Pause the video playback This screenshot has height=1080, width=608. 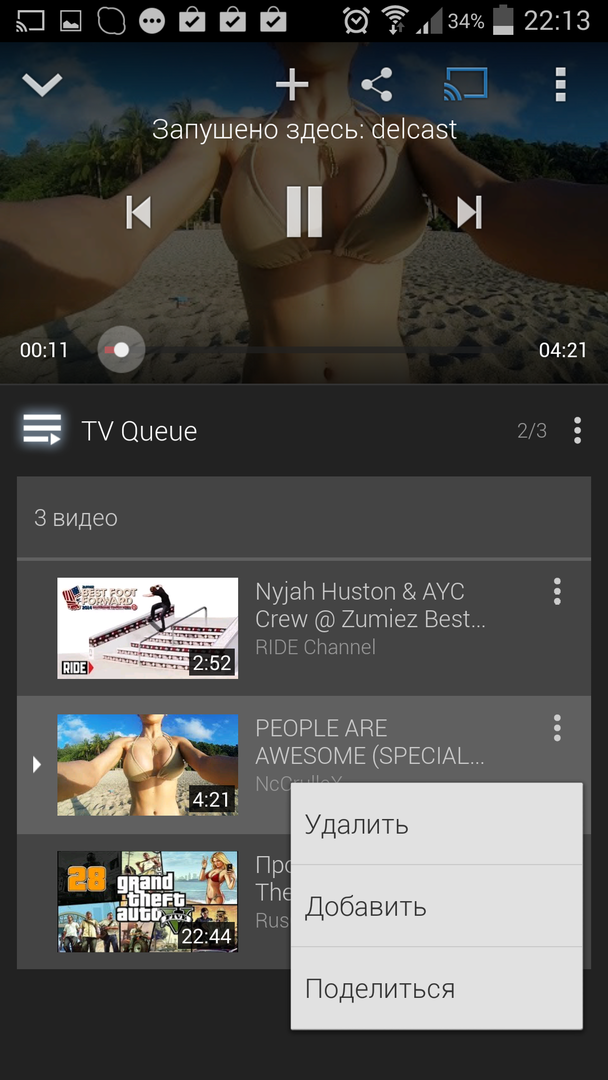304,212
